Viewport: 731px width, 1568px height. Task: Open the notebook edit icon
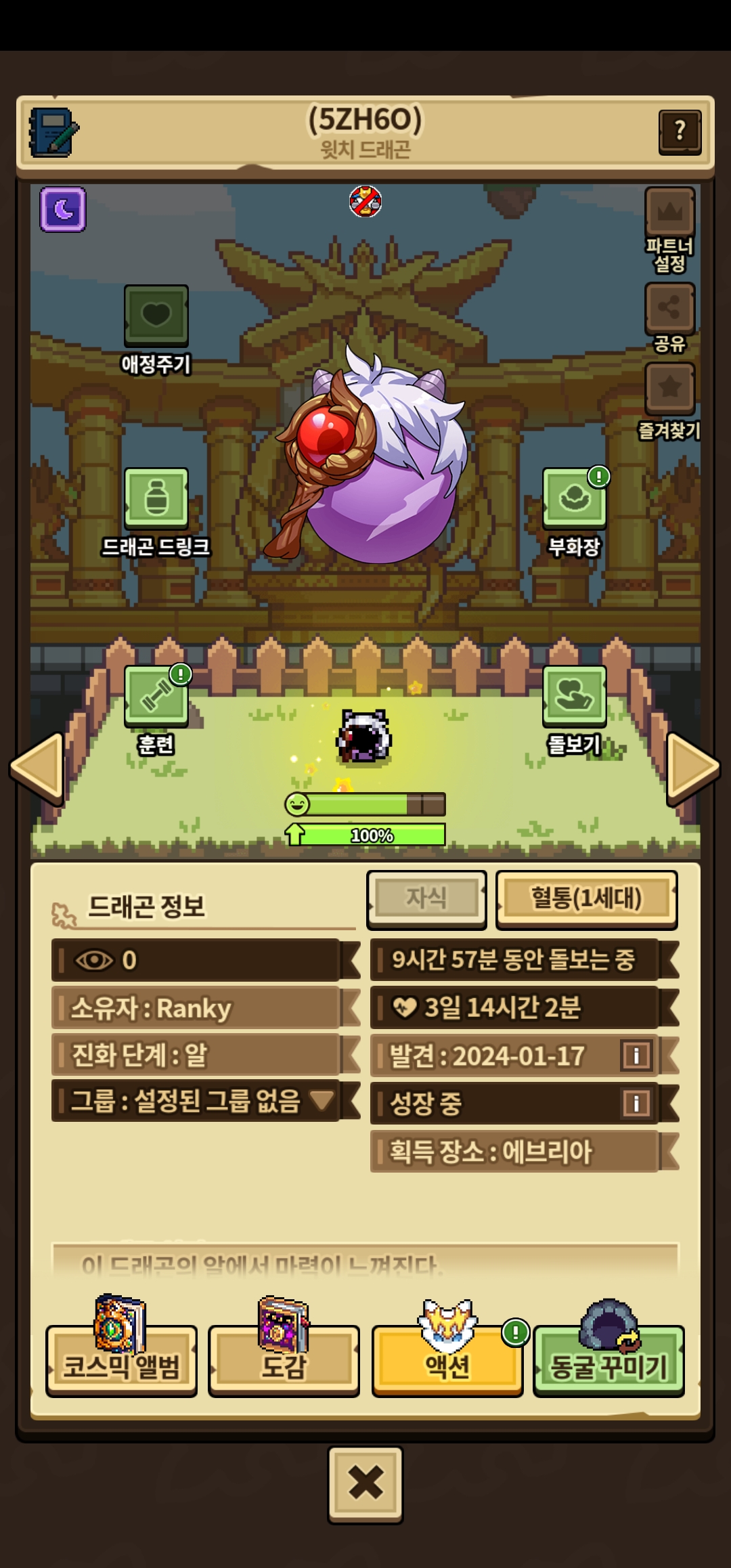(53, 132)
